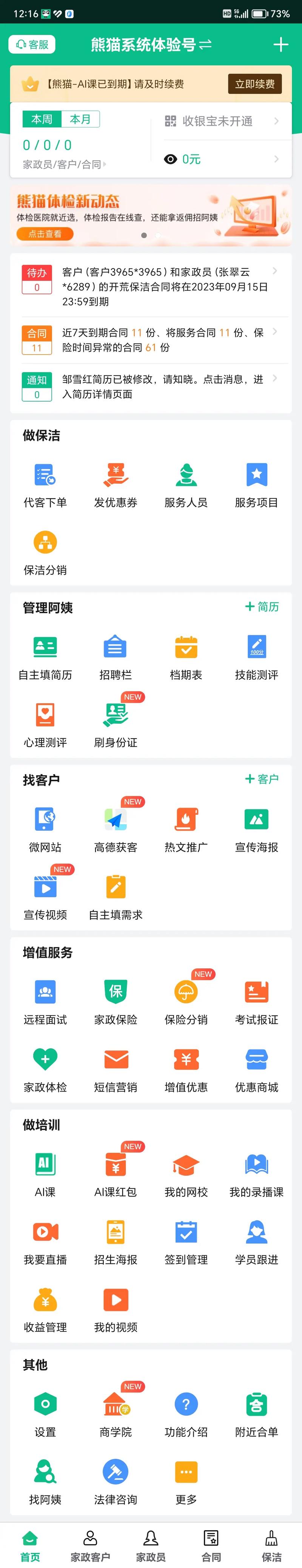
Task: Open 家政保险 service
Action: pyautogui.click(x=115, y=1001)
